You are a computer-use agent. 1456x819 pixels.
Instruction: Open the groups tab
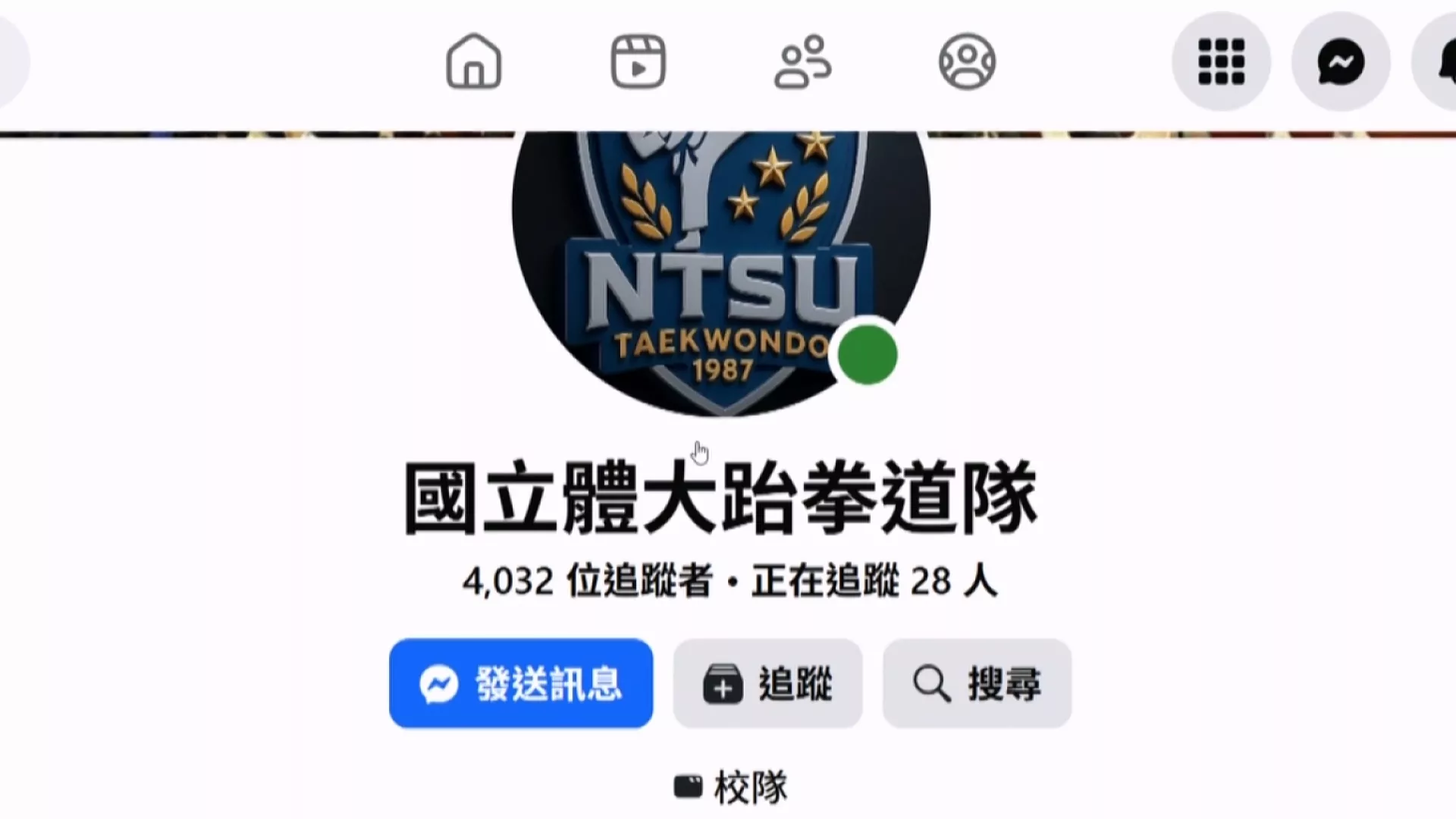coord(967,61)
